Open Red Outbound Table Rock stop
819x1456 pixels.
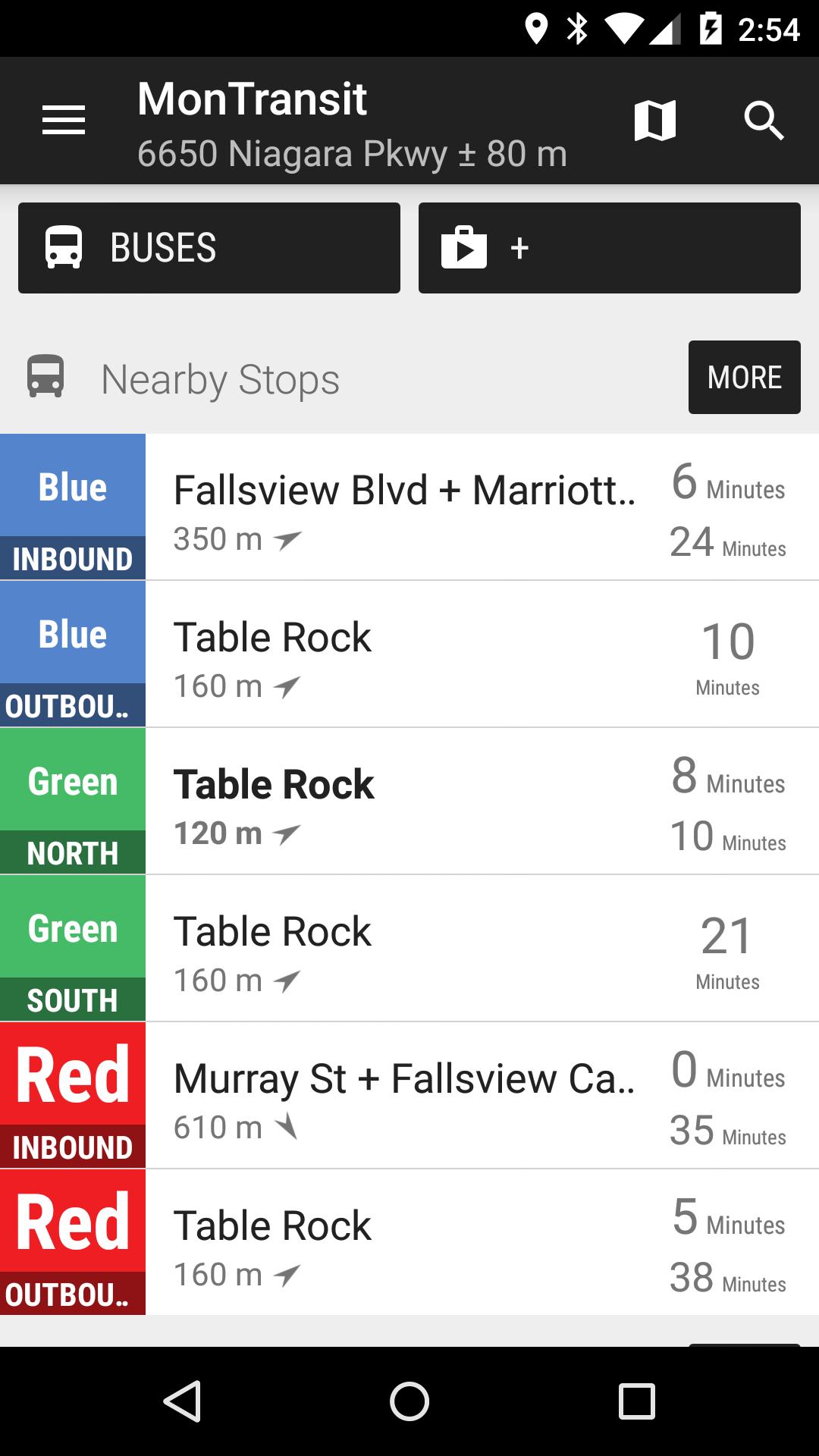[x=405, y=1243]
